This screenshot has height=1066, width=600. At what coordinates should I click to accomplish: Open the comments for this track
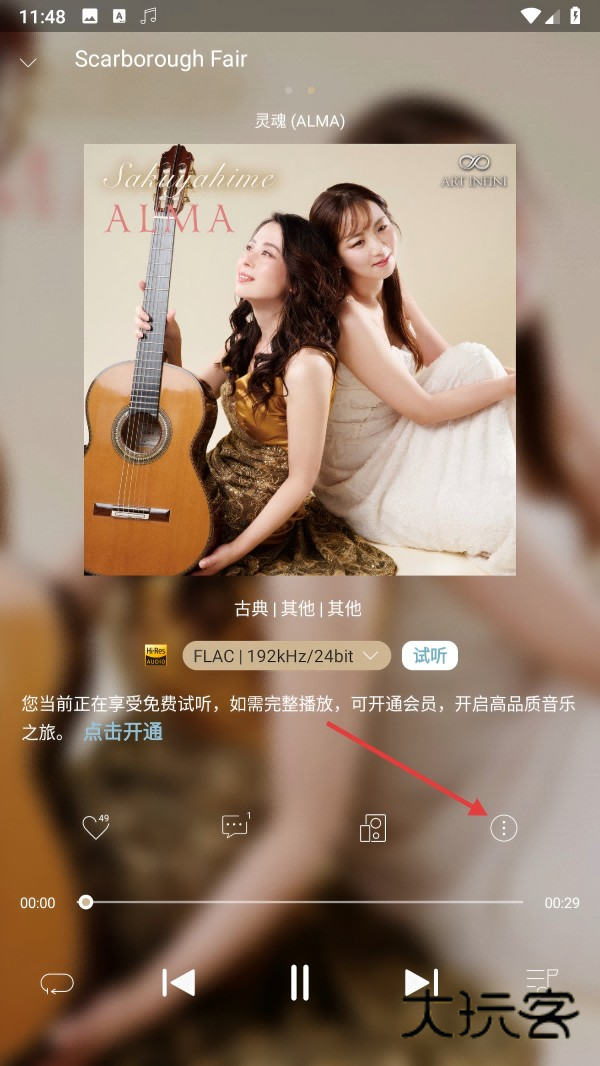pos(234,827)
